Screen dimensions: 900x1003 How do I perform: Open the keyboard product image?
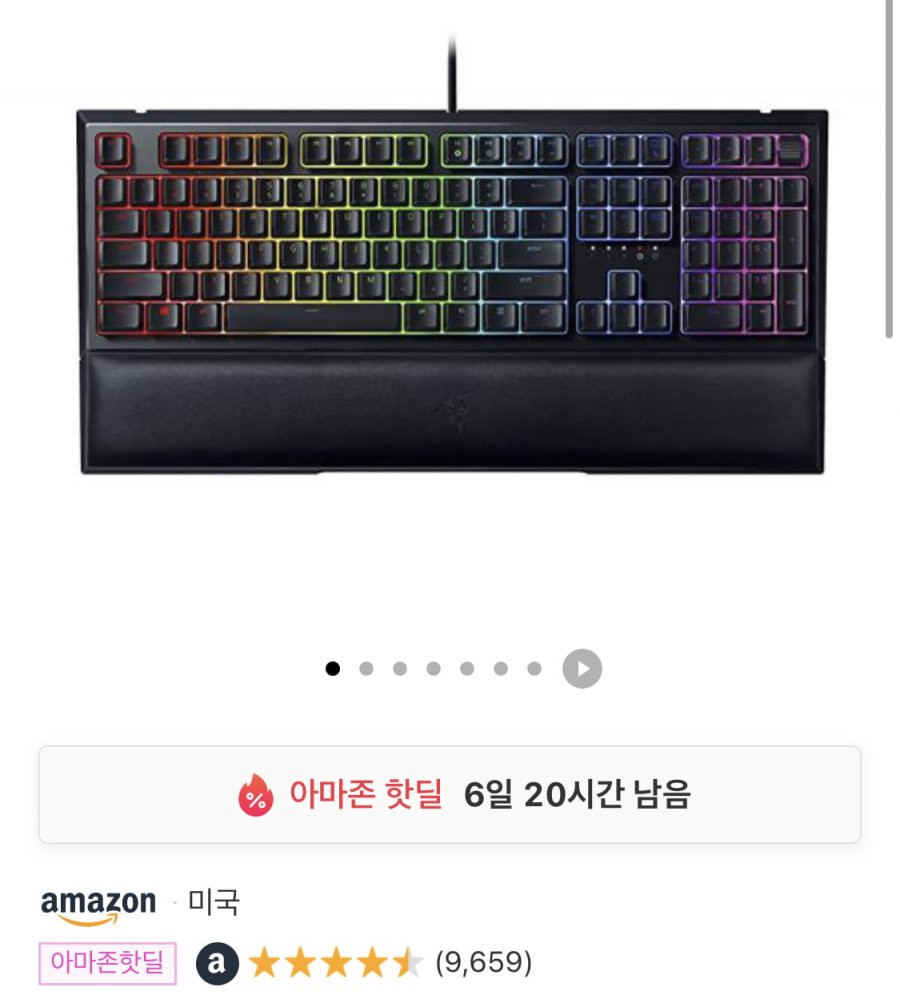[x=452, y=290]
